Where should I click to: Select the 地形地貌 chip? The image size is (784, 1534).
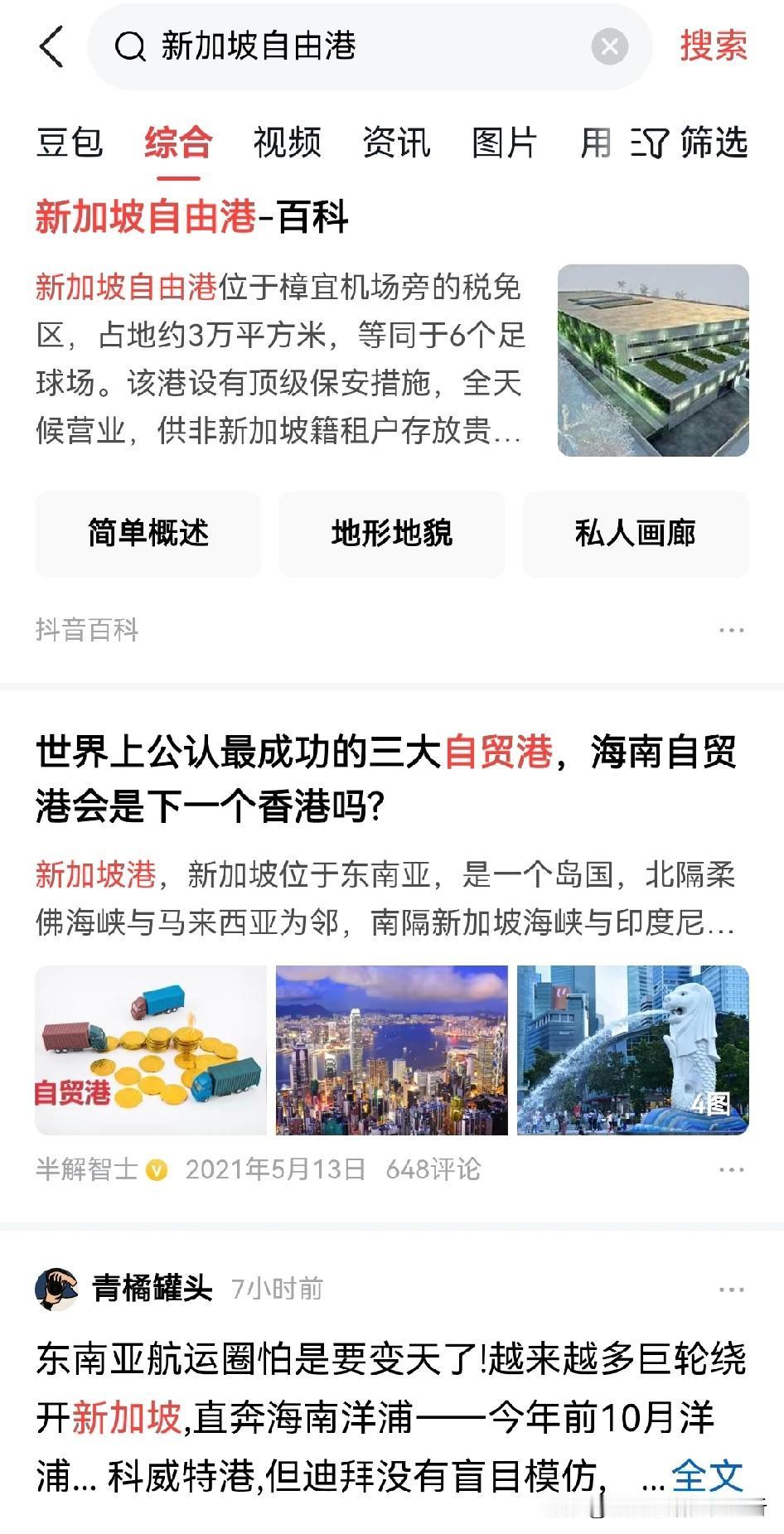[x=391, y=534]
